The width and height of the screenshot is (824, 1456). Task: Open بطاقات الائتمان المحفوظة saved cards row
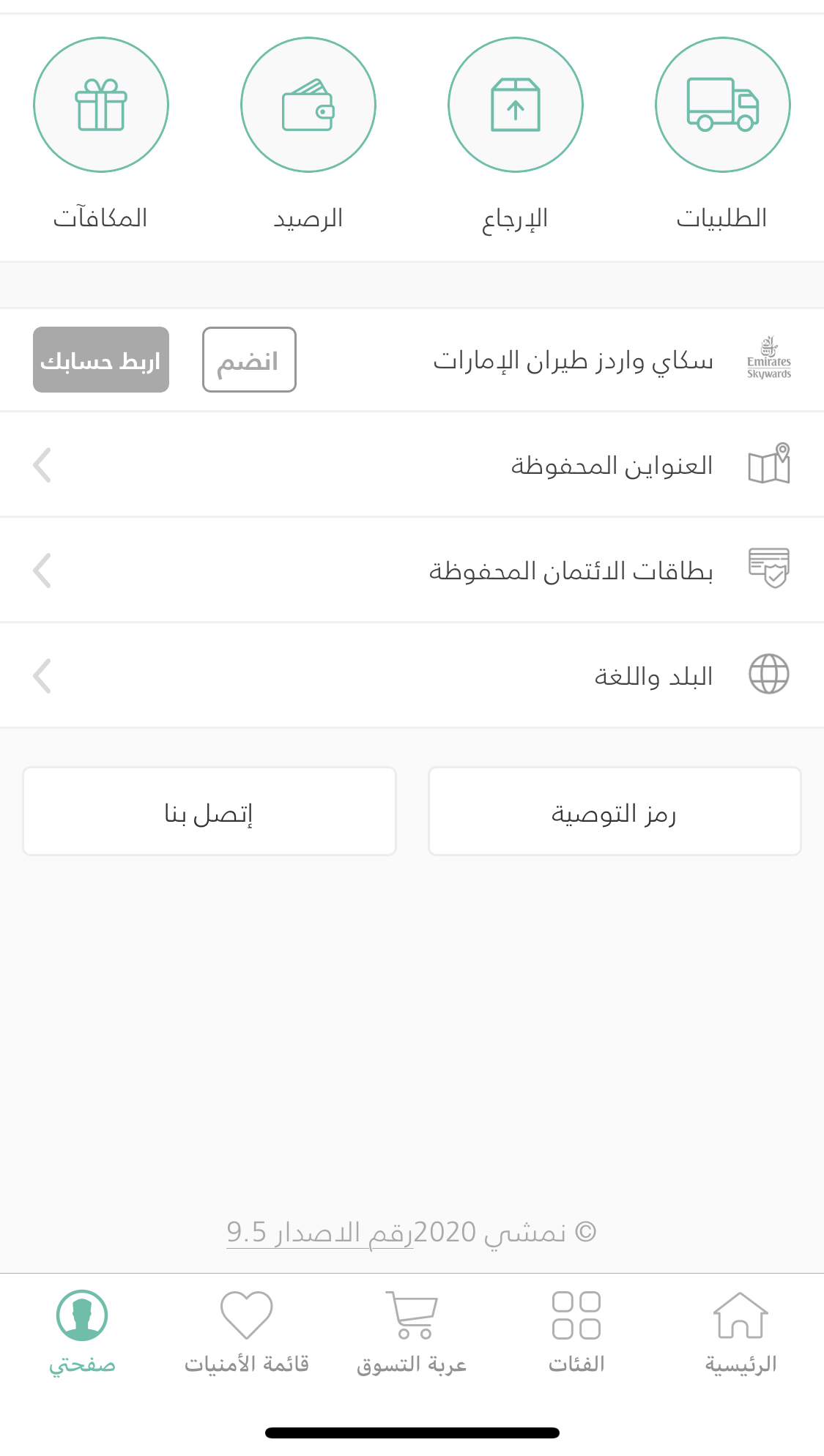tap(412, 570)
